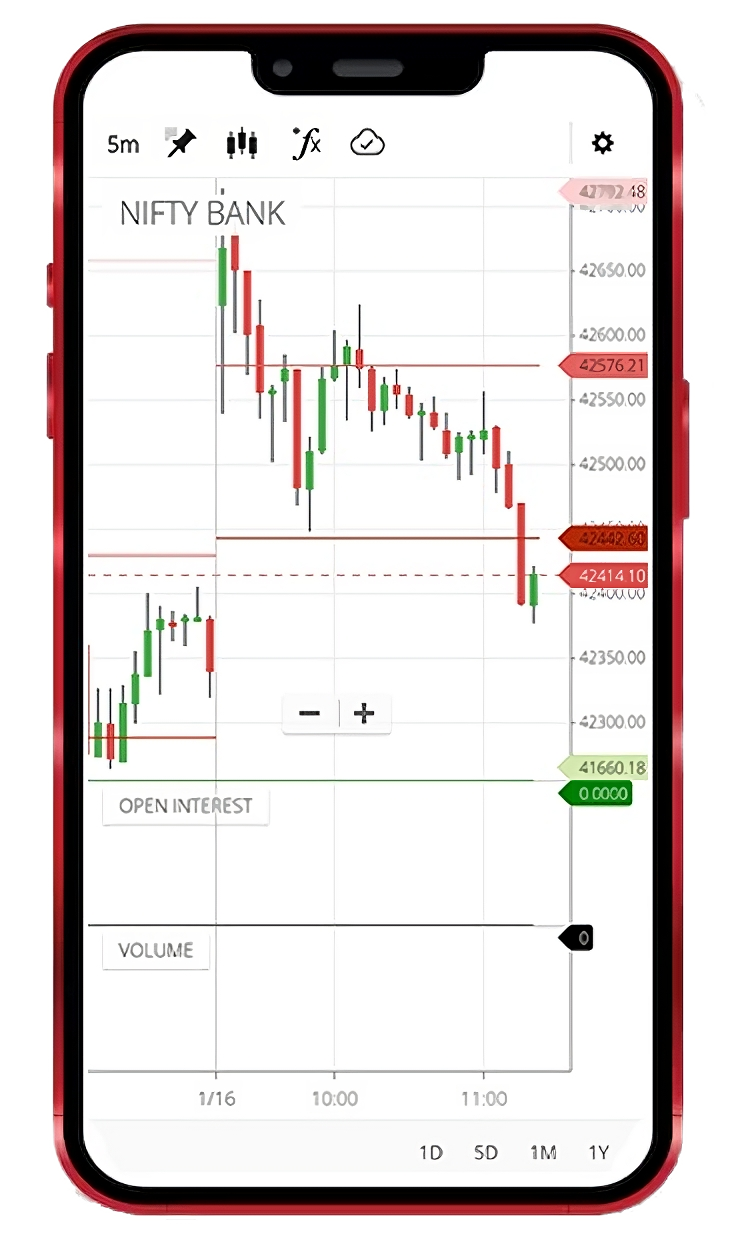Tap the cloud save icon
The width and height of the screenshot is (740, 1252).
pos(367,143)
